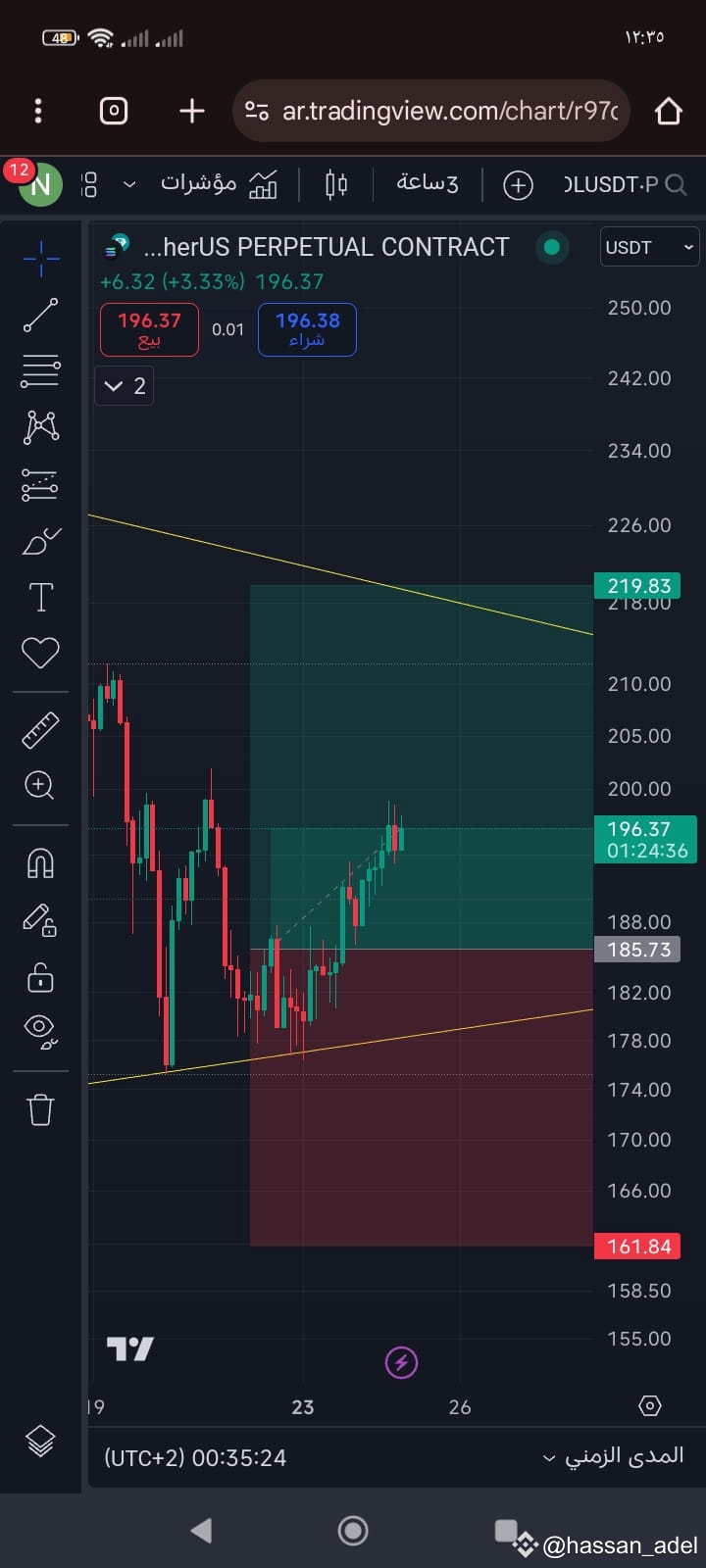Screen dimensions: 706x1568
Task: Toggle lock all drawings
Action: [40, 977]
